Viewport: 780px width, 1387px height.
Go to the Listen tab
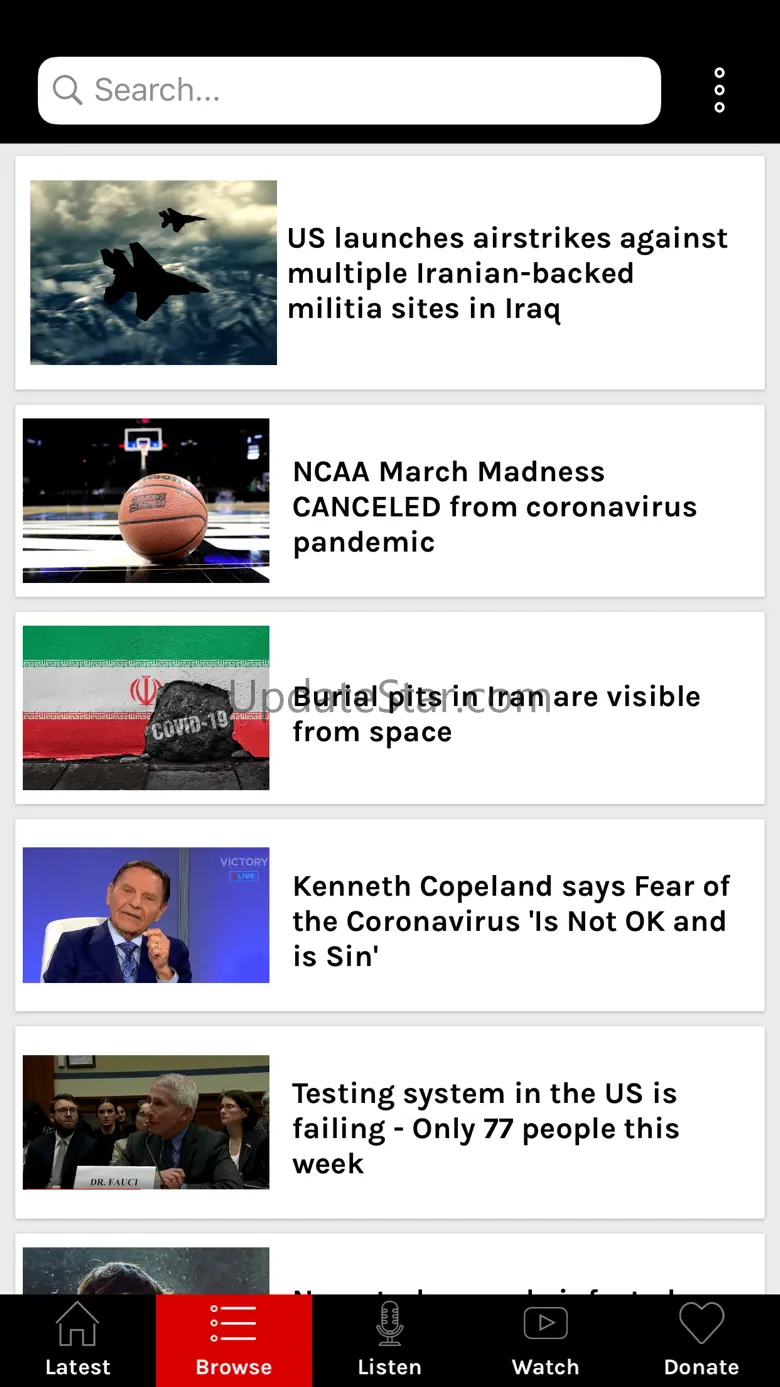(x=390, y=1340)
